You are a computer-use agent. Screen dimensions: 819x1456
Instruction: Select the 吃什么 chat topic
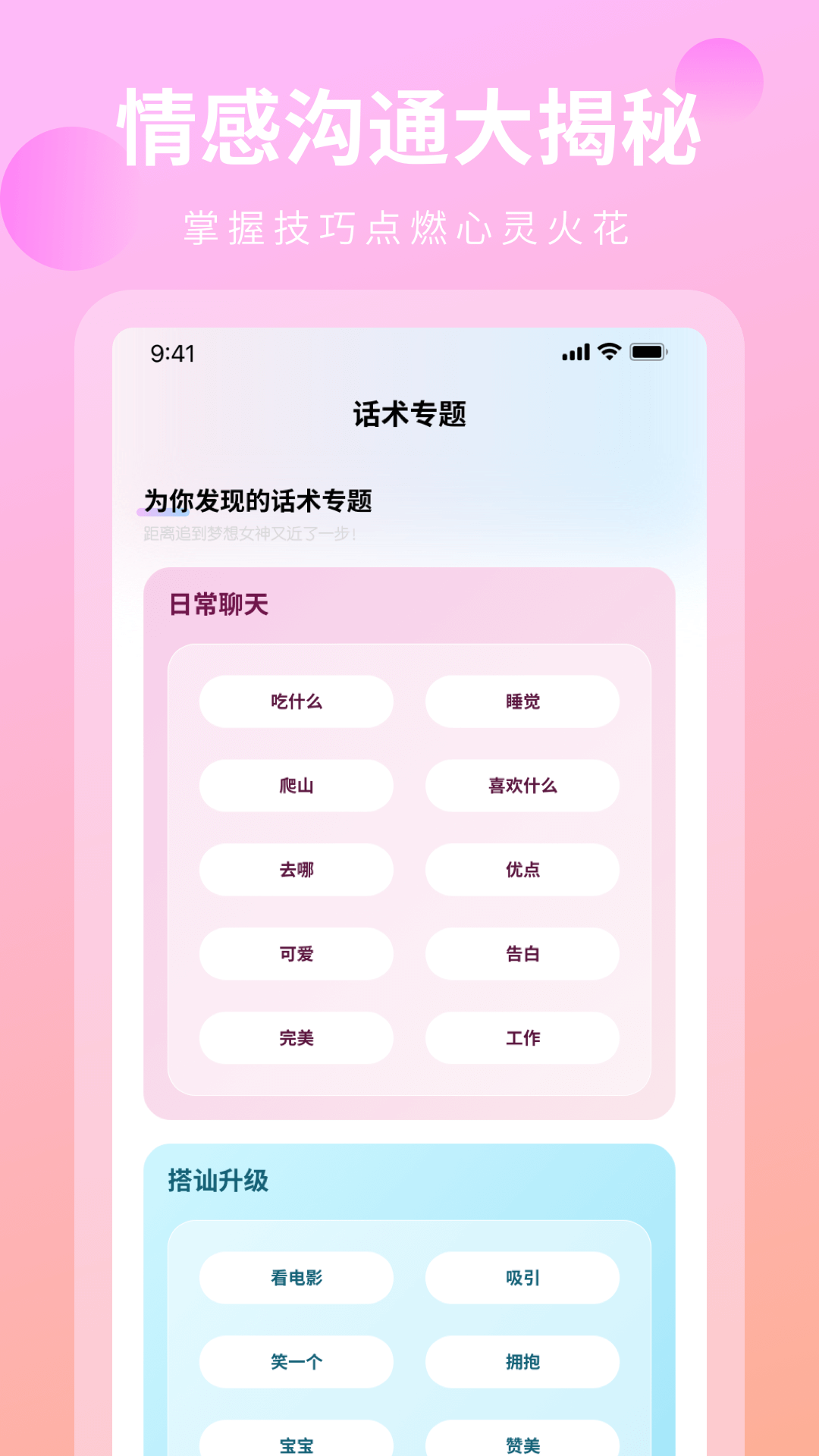[x=296, y=702]
